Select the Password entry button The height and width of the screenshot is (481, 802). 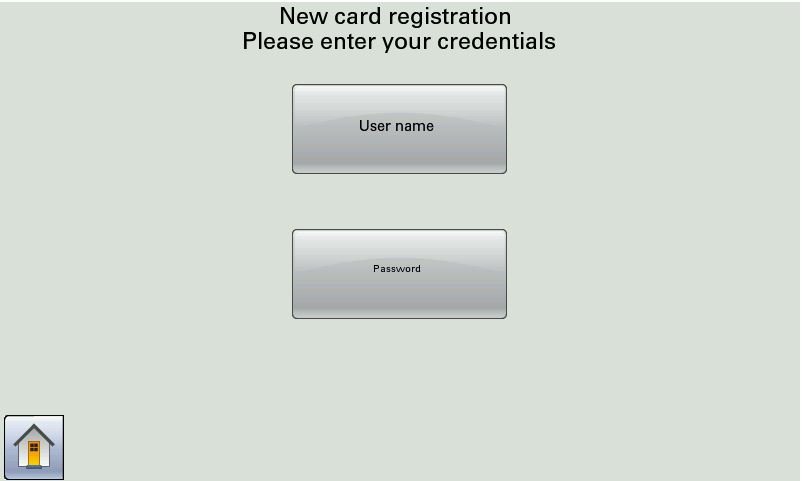[399, 274]
